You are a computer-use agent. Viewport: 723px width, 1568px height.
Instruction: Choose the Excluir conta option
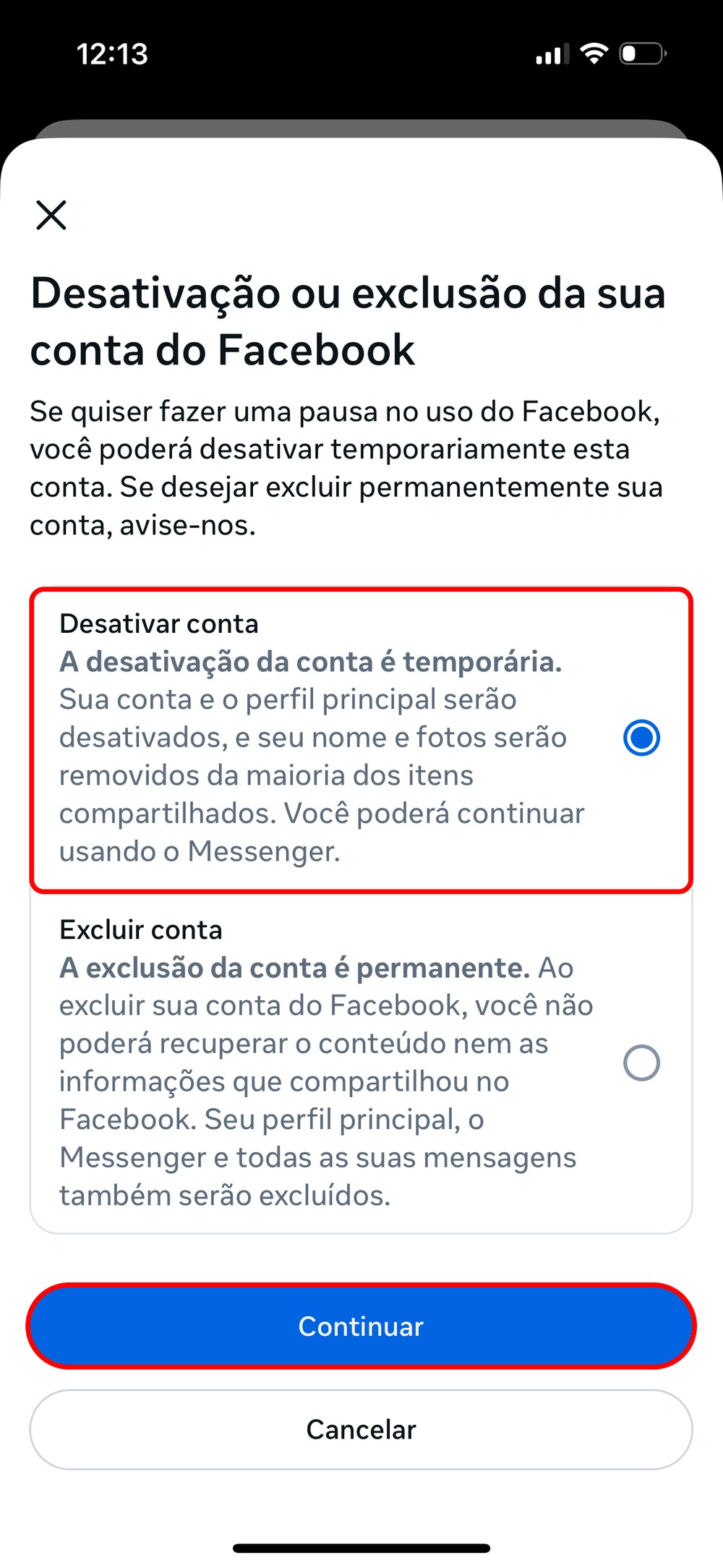point(641,1062)
